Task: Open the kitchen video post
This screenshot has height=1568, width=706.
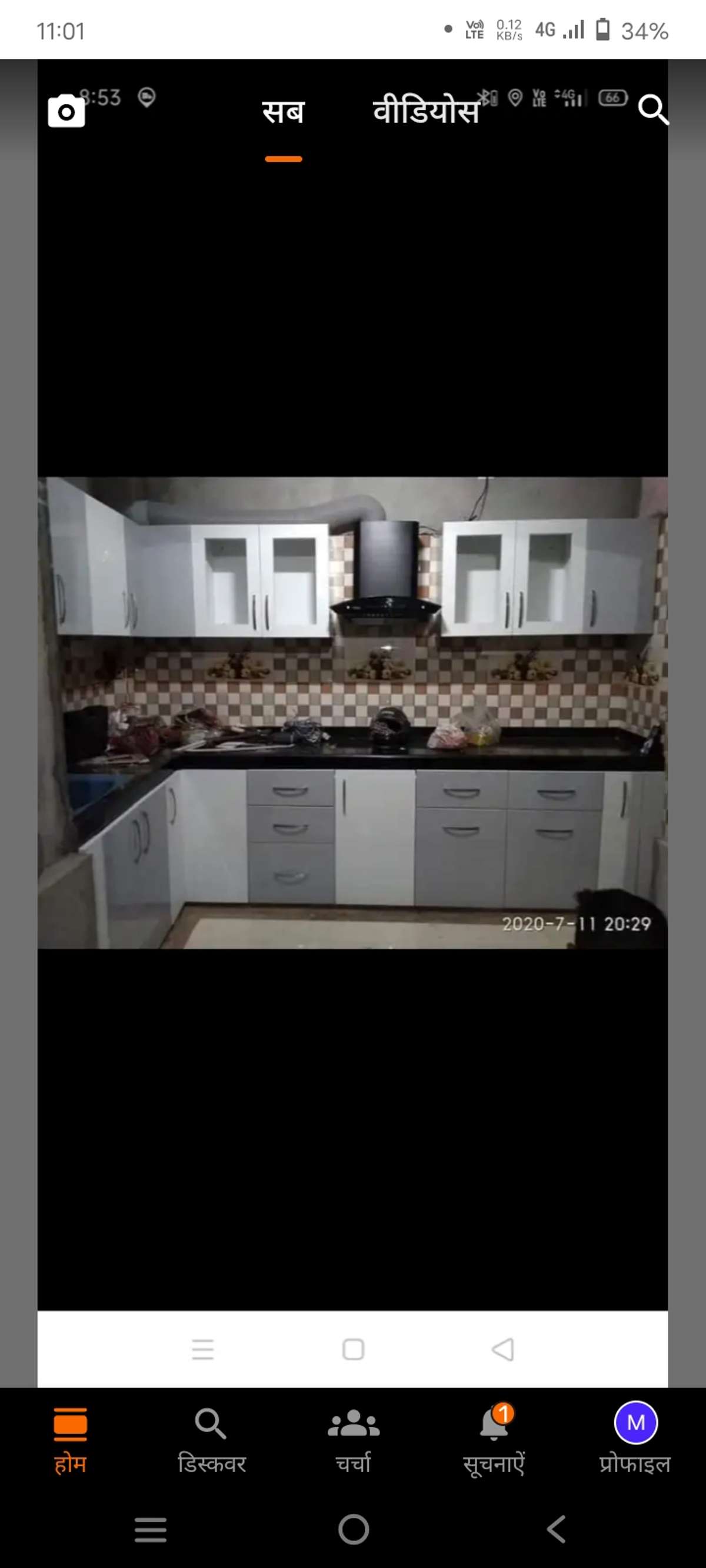Action: [x=352, y=712]
